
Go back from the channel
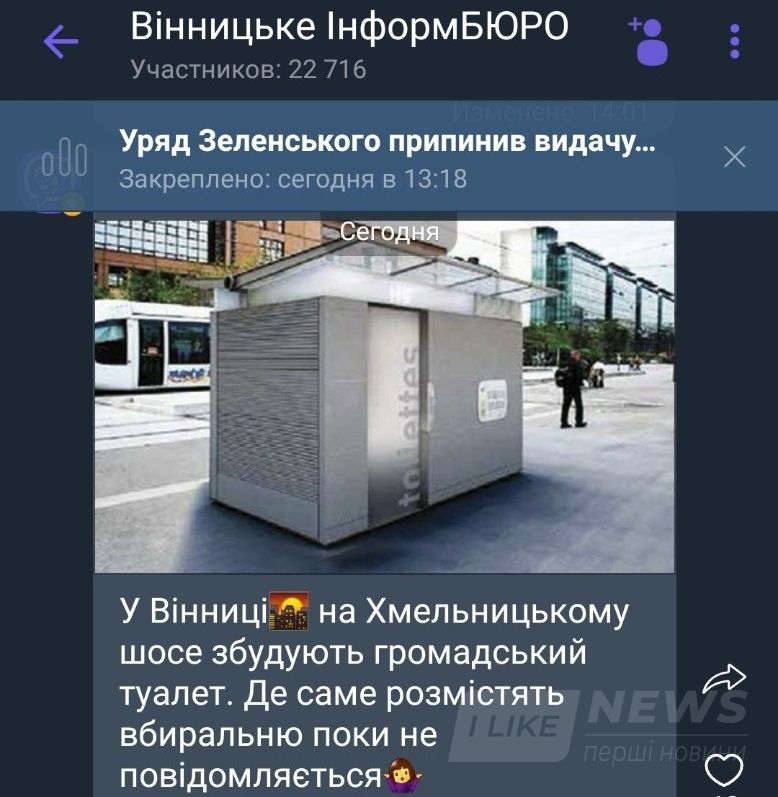coord(61,42)
